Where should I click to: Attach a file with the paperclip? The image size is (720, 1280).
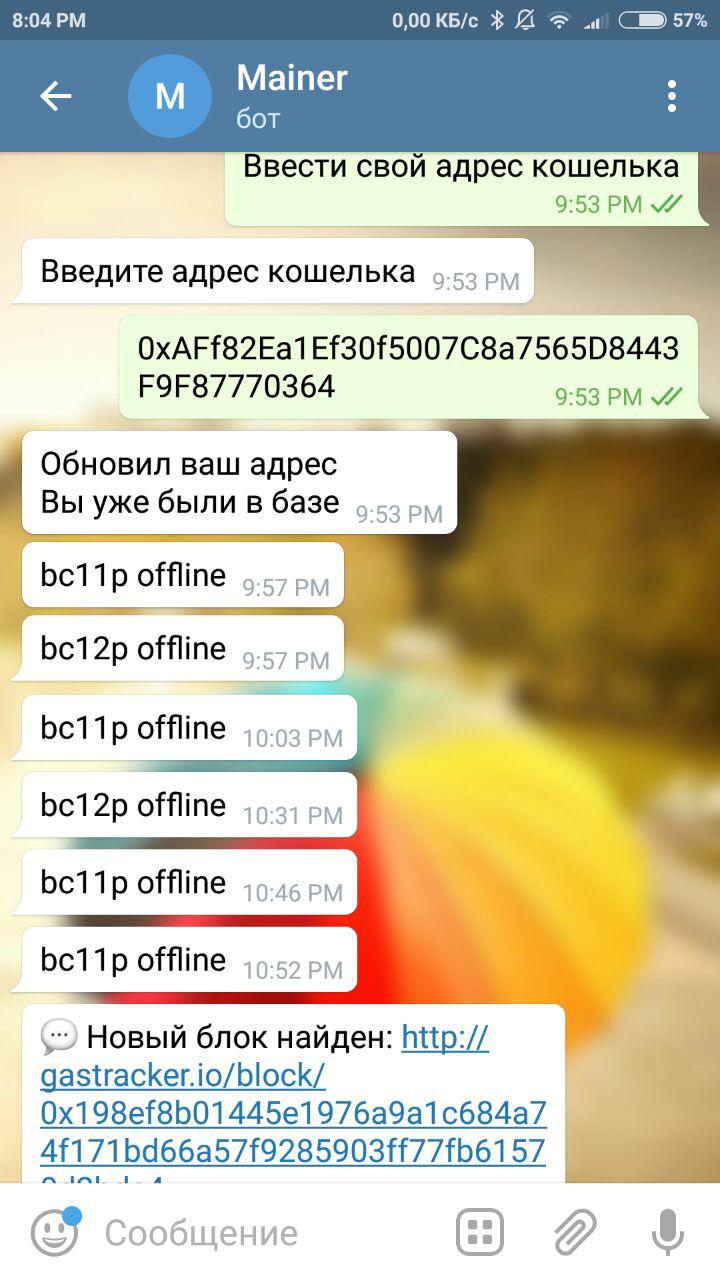tap(575, 1233)
